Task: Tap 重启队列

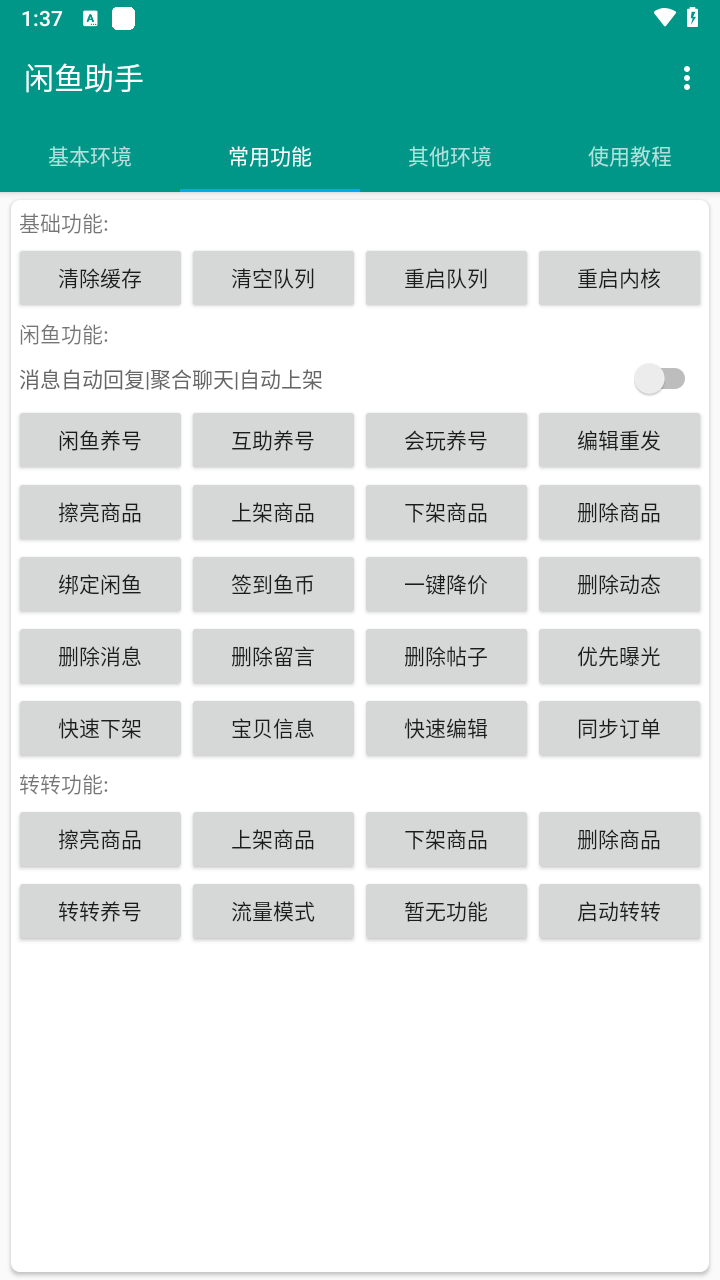Action: (446, 278)
